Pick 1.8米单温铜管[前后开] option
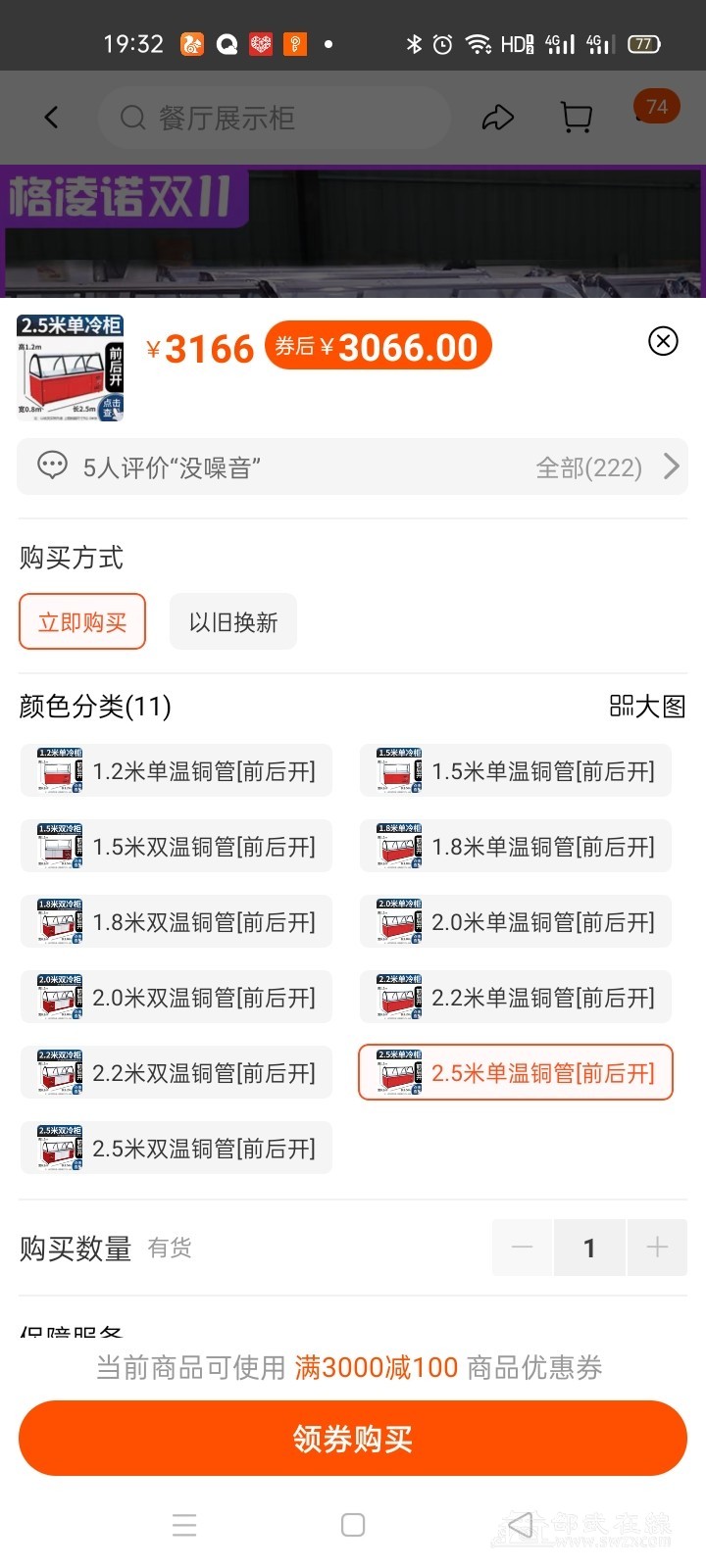706x1568 pixels. click(516, 847)
